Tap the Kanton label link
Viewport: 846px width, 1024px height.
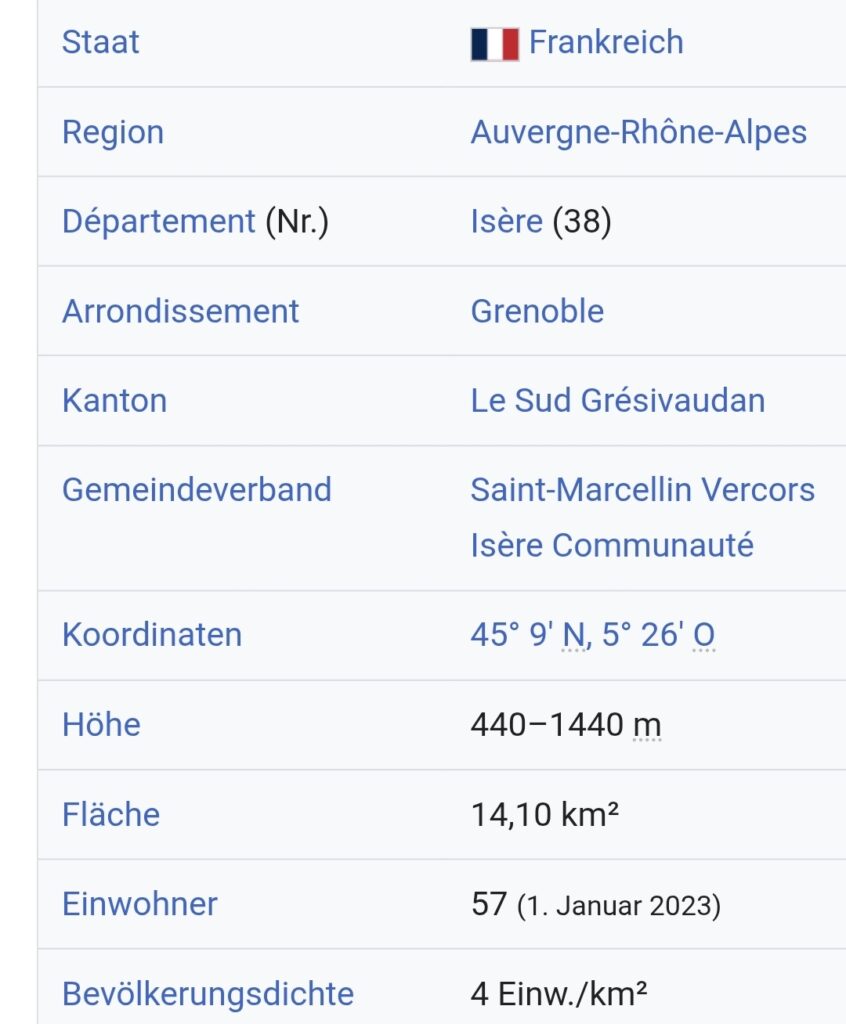click(114, 401)
